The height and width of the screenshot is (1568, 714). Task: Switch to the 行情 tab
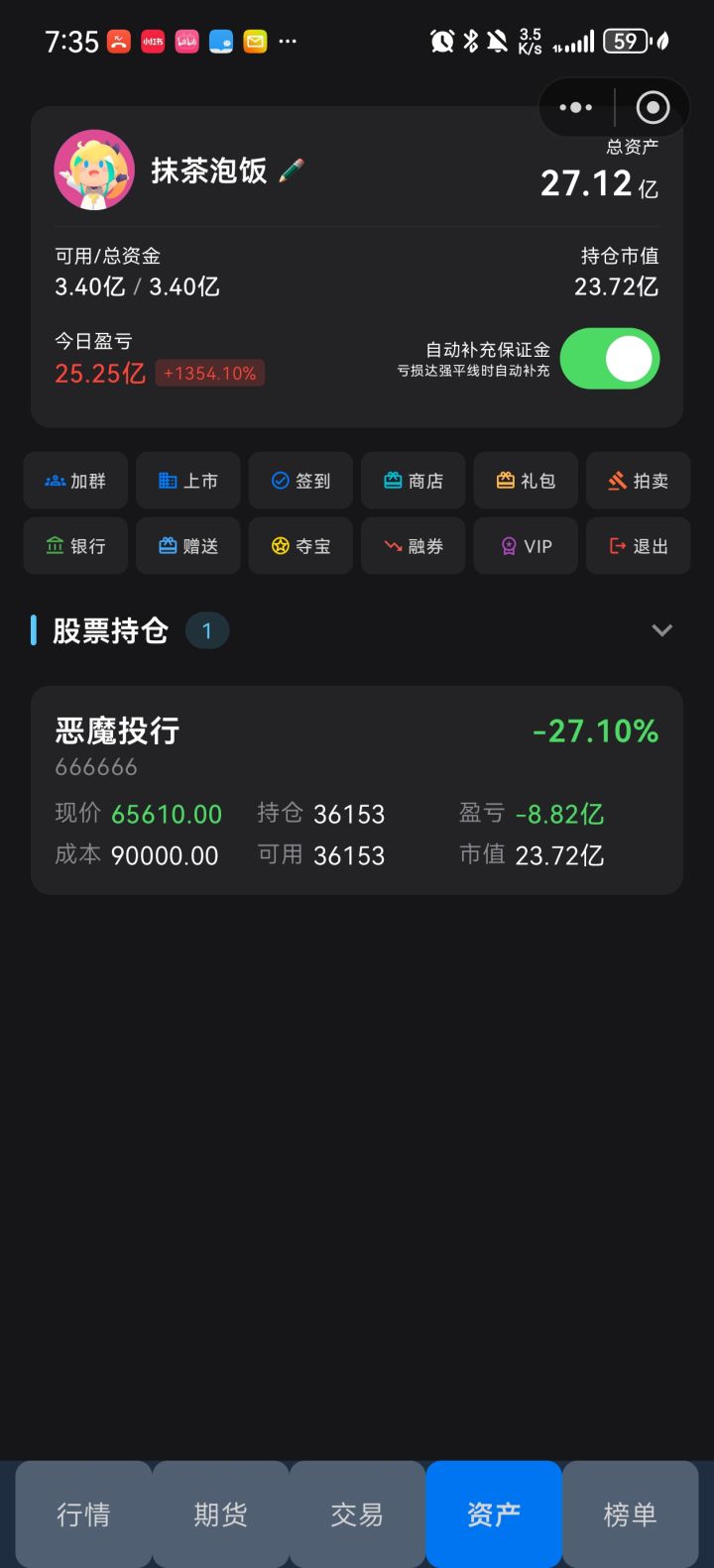click(83, 1513)
